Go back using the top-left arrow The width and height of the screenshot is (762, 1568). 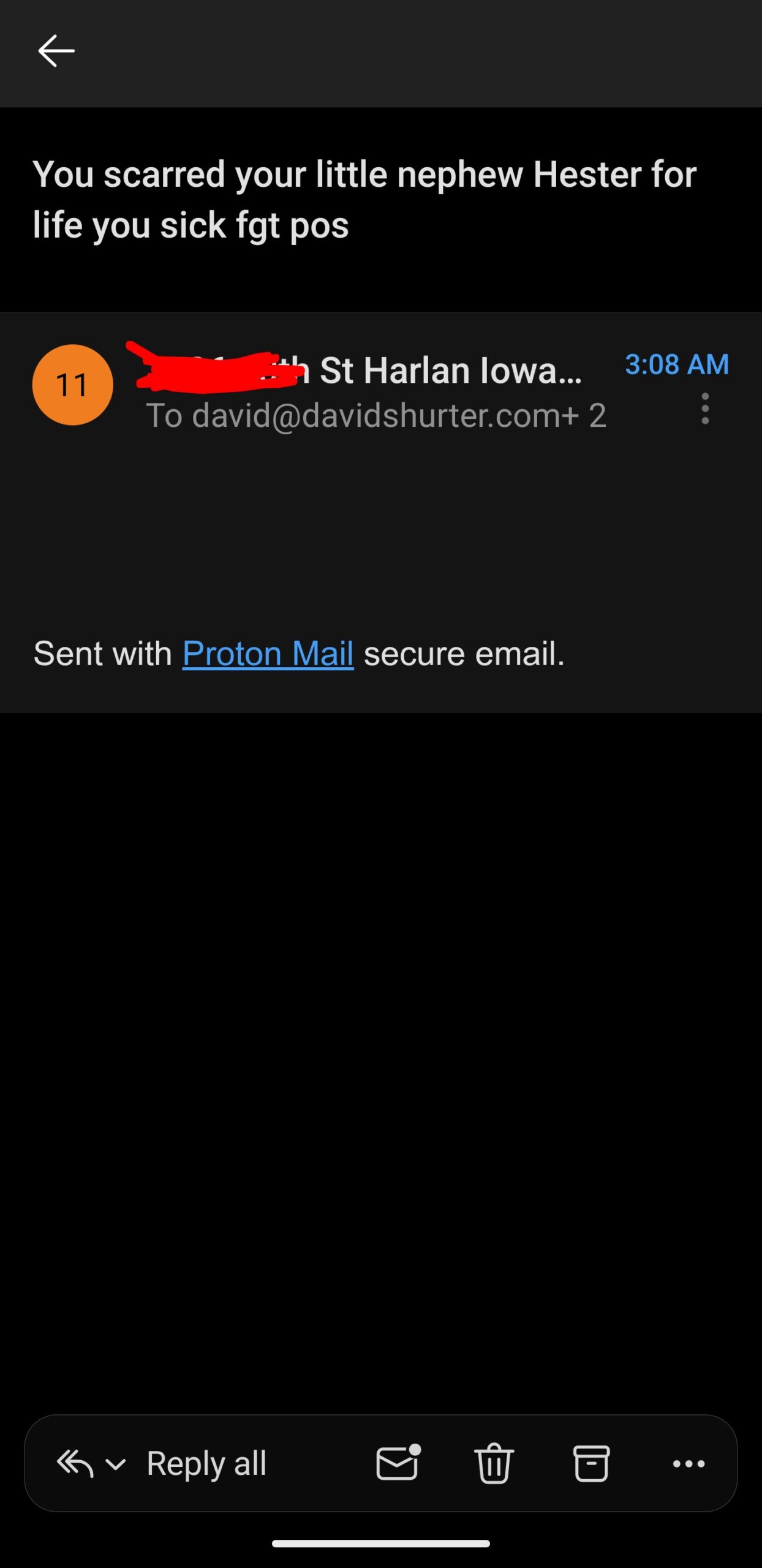(x=56, y=51)
